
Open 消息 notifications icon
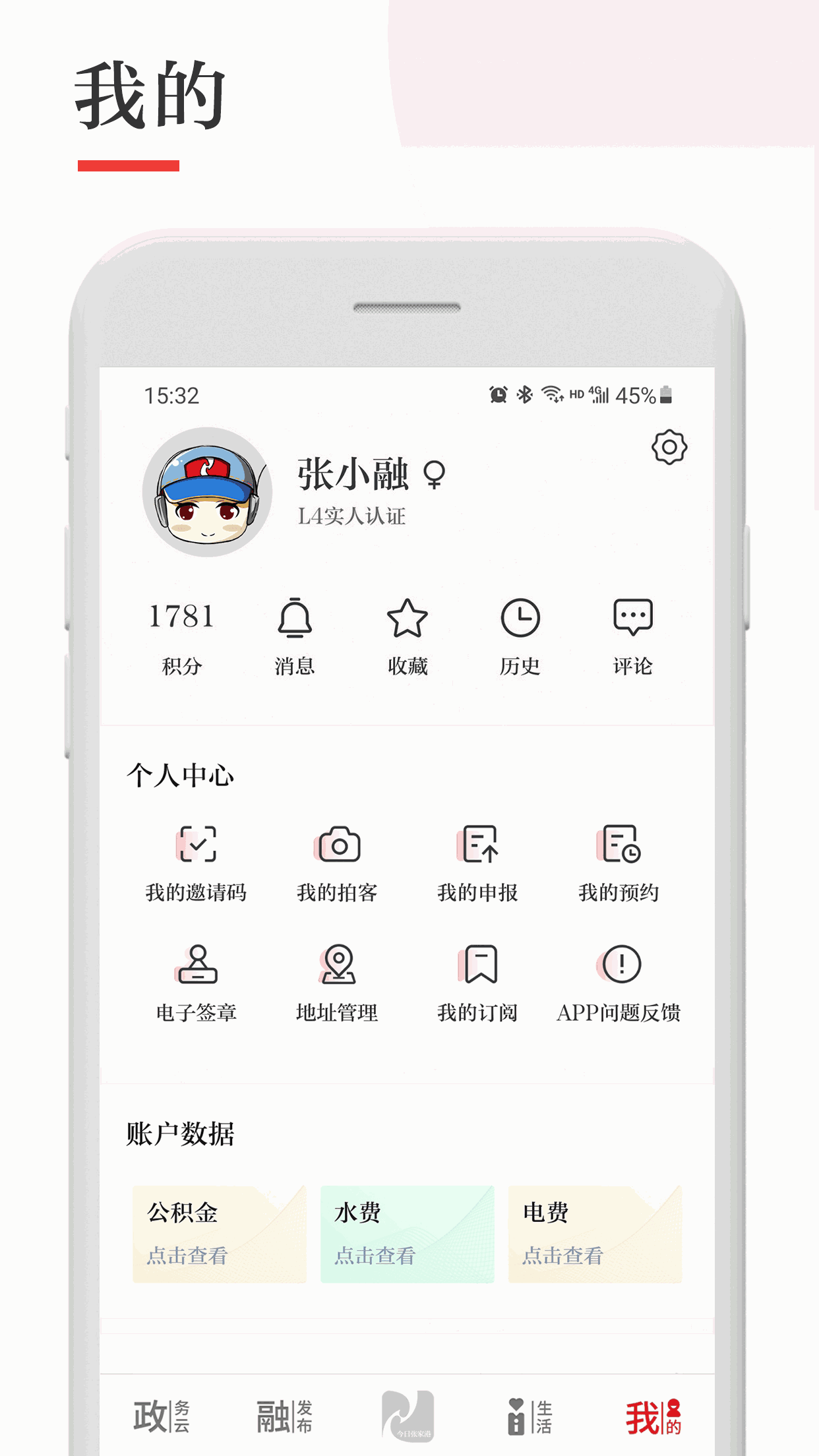(x=295, y=621)
